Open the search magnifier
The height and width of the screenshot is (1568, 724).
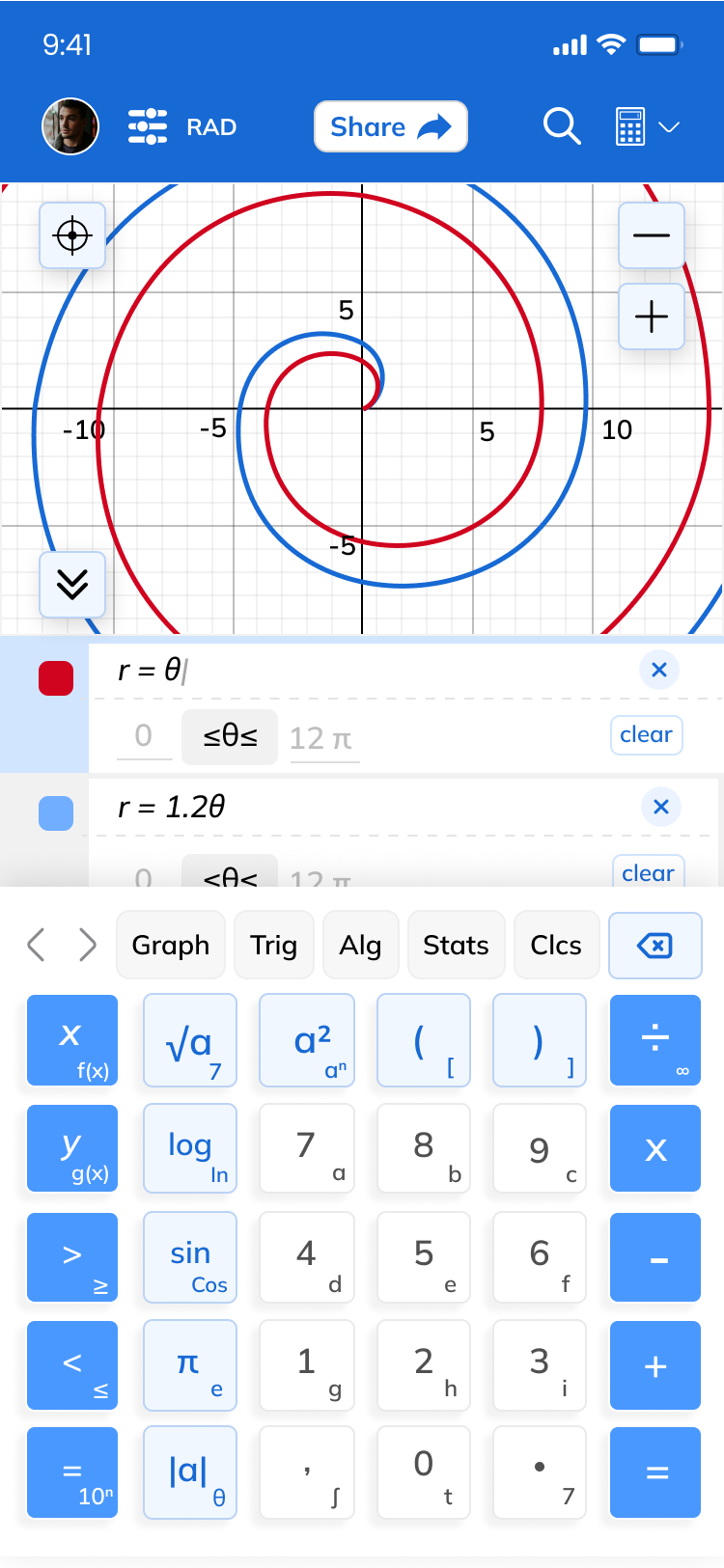(561, 126)
